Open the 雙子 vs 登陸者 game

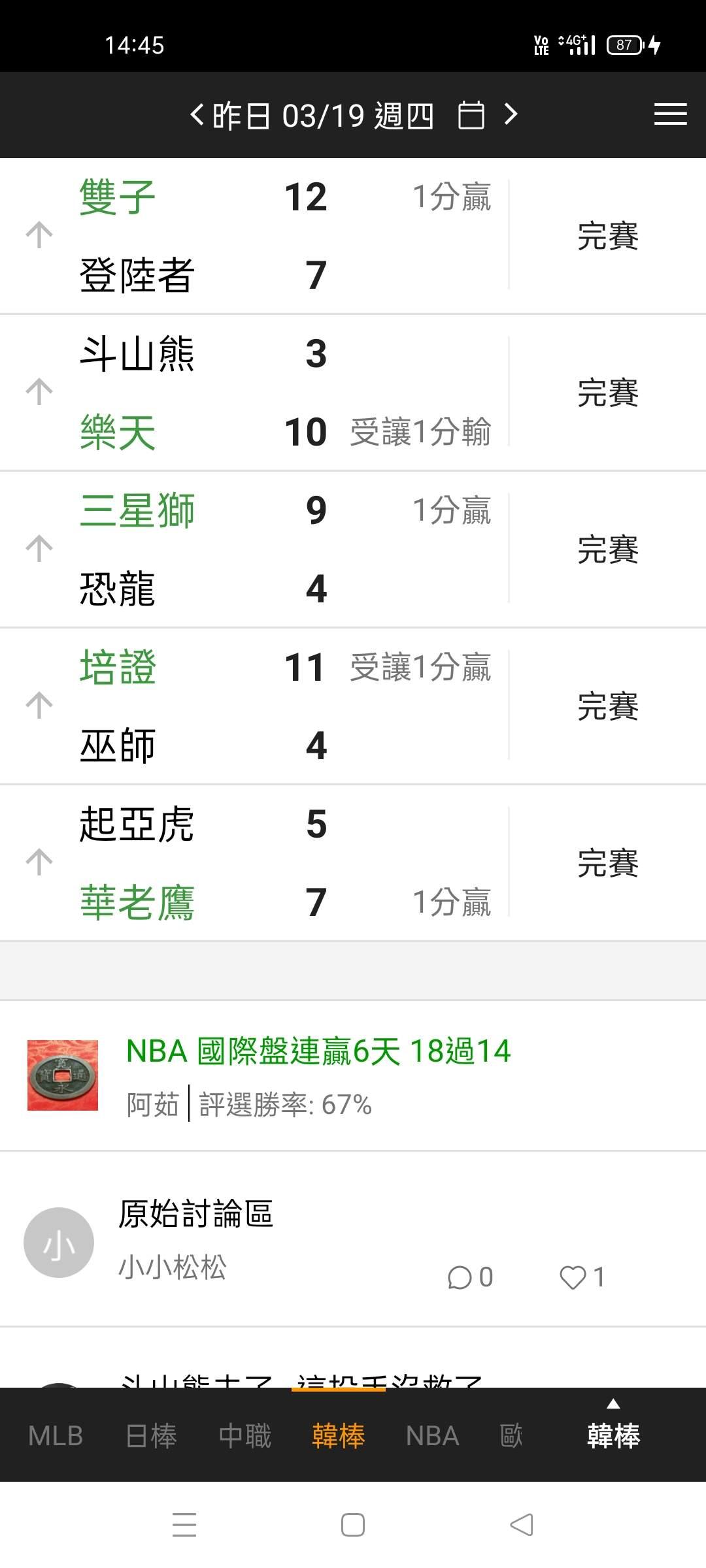point(261,235)
